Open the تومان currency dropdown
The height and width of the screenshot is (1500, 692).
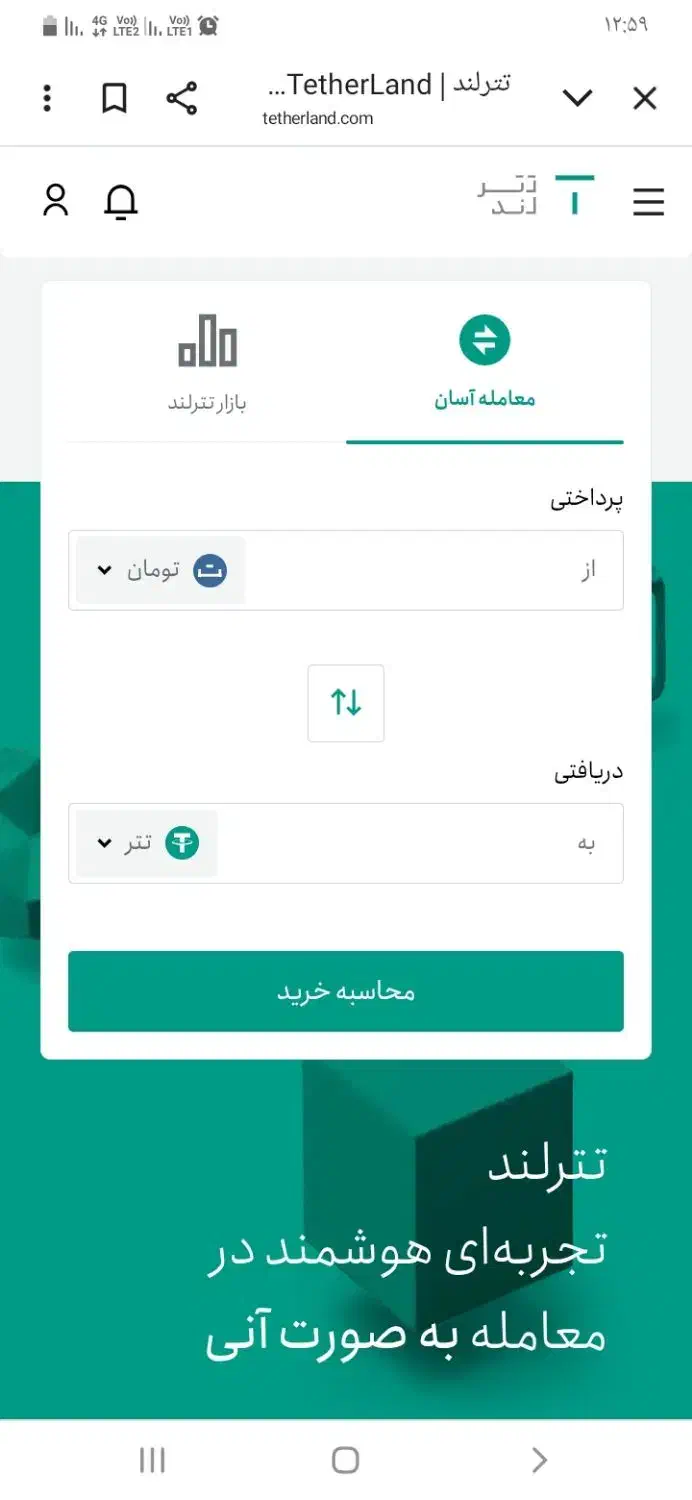pyautogui.click(x=160, y=570)
